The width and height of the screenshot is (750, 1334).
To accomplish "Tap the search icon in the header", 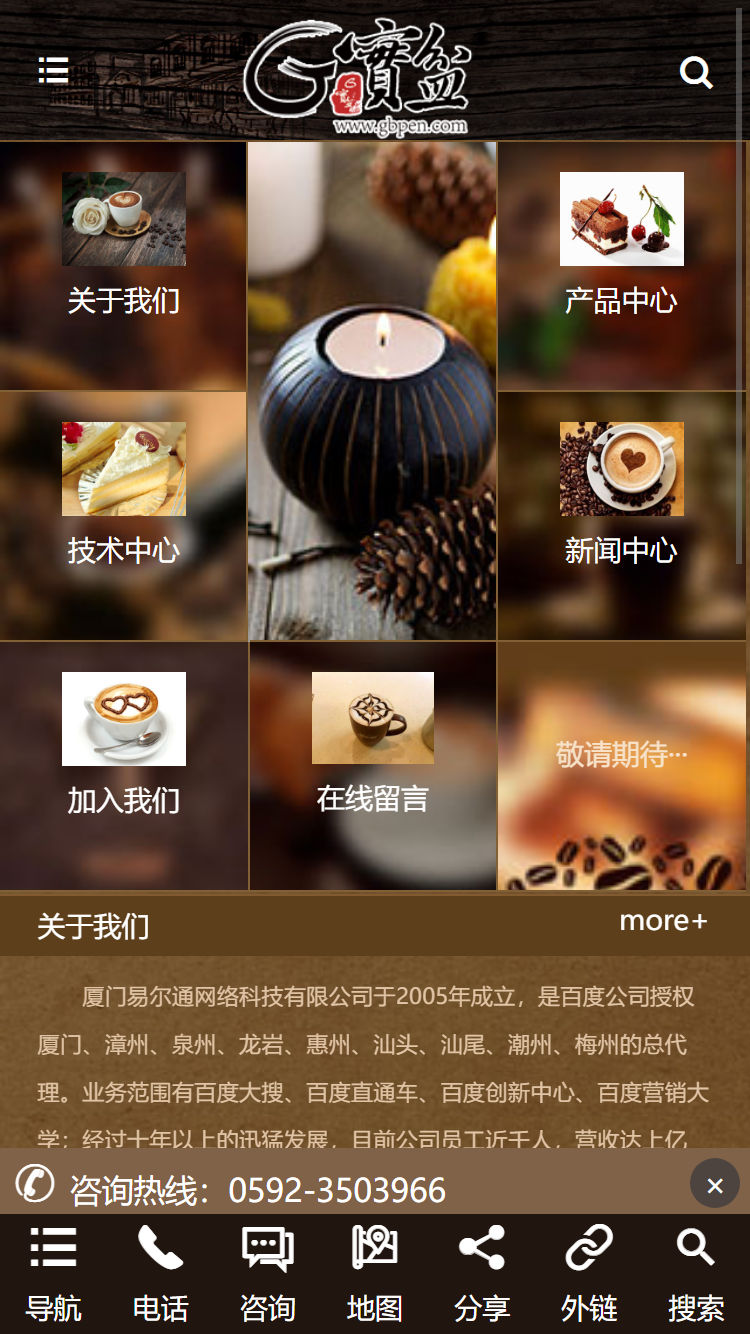I will (695, 72).
